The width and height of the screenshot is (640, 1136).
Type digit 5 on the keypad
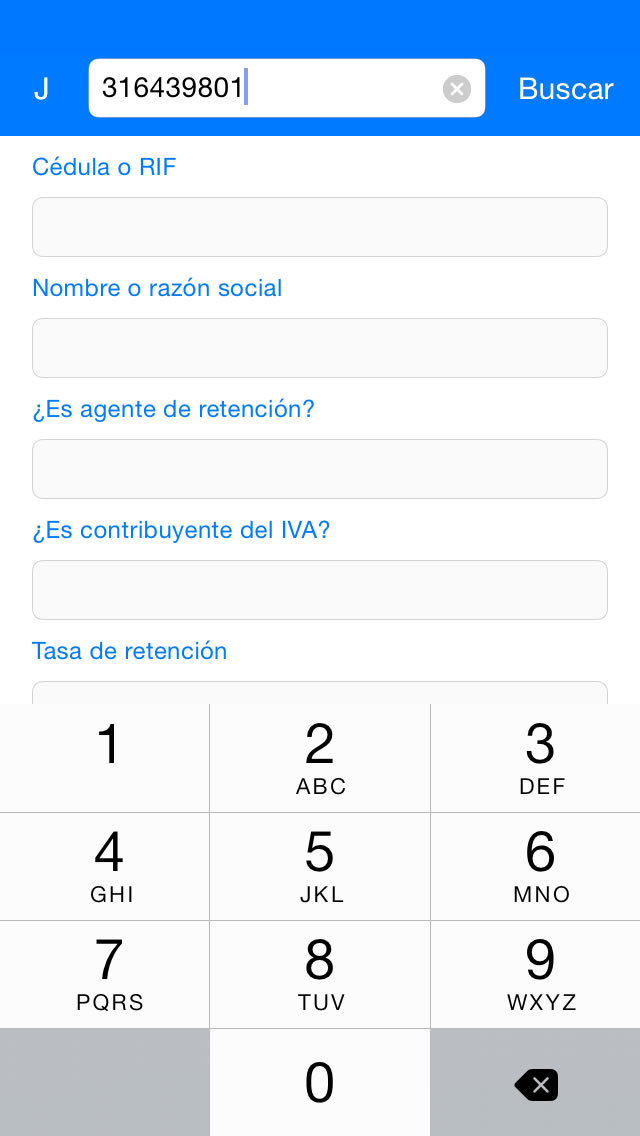pyautogui.click(x=320, y=866)
